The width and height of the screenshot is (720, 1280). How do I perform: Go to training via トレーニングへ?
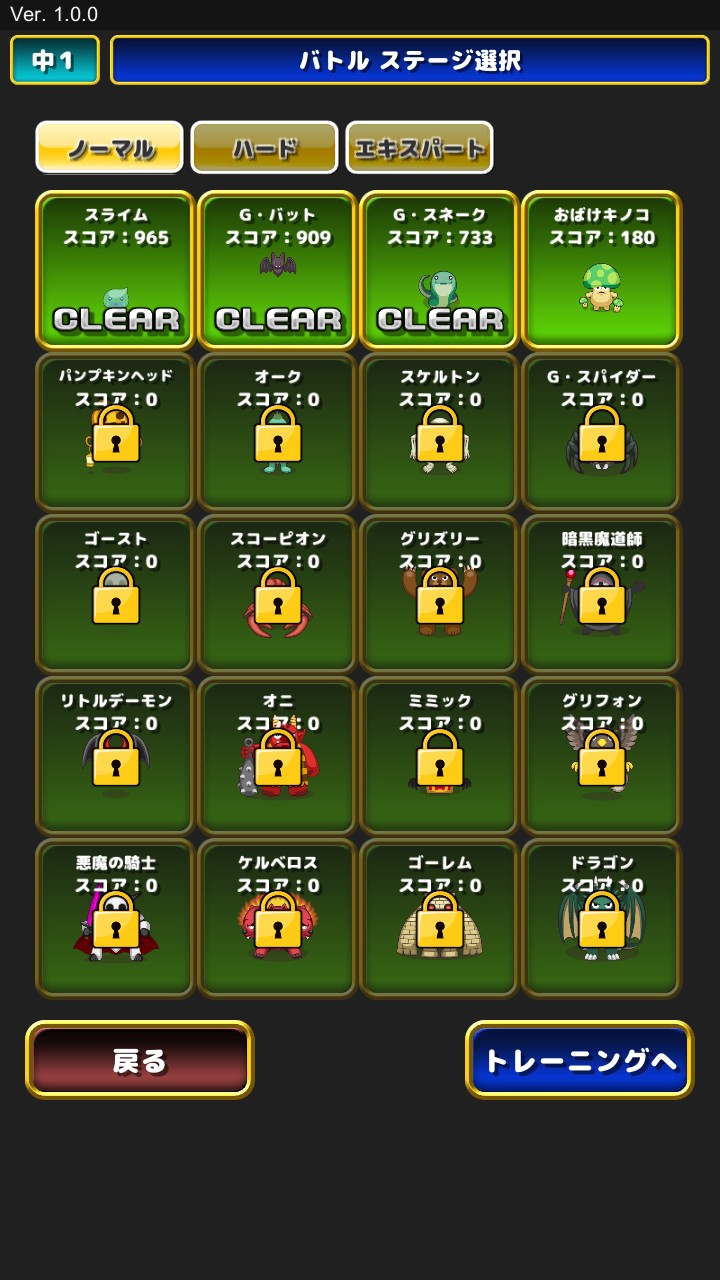coord(580,1060)
